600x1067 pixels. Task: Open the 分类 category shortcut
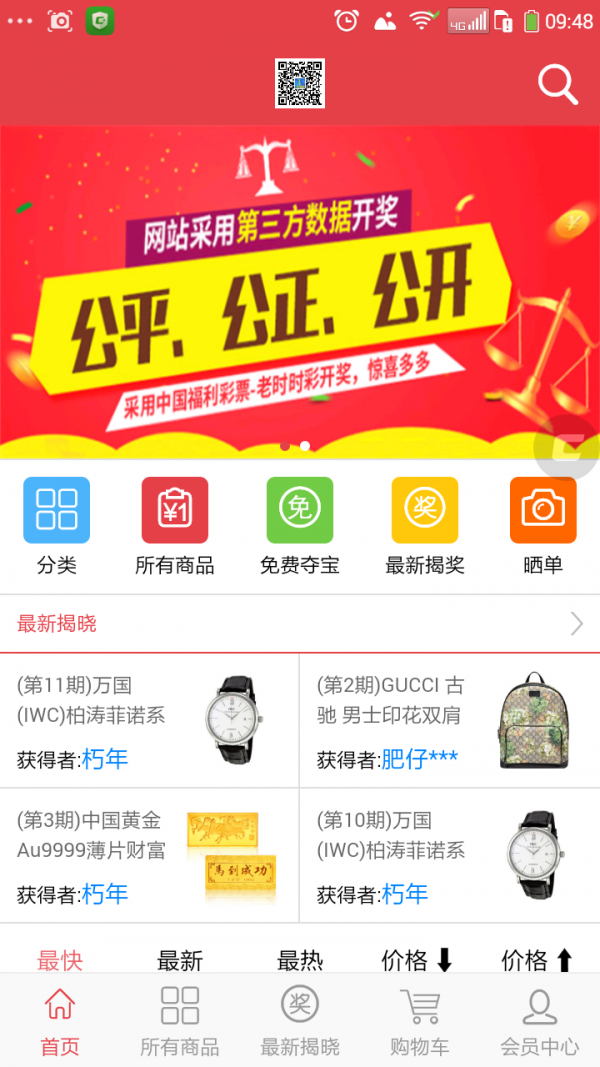click(56, 526)
